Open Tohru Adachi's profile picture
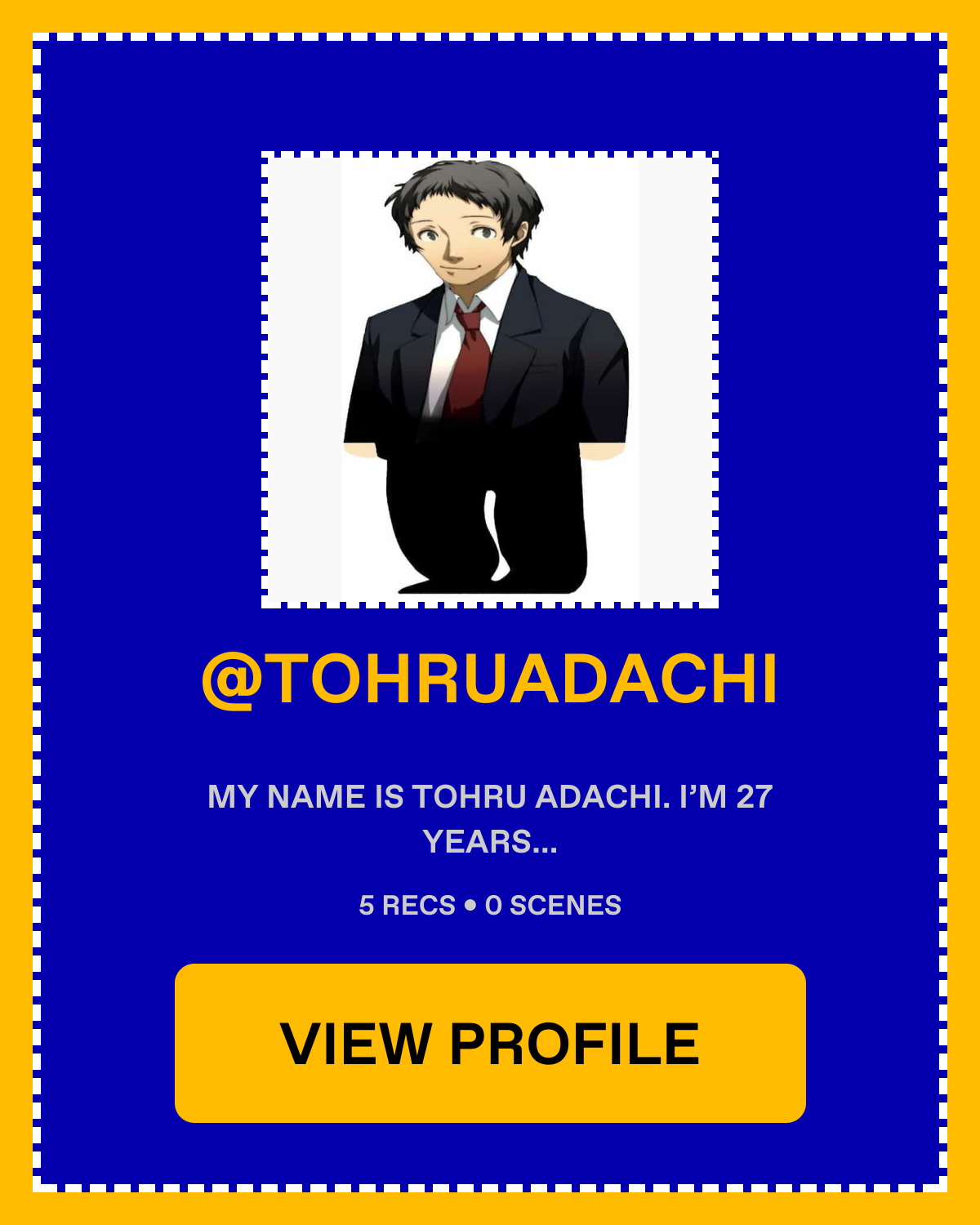980x1225 pixels. tap(490, 380)
